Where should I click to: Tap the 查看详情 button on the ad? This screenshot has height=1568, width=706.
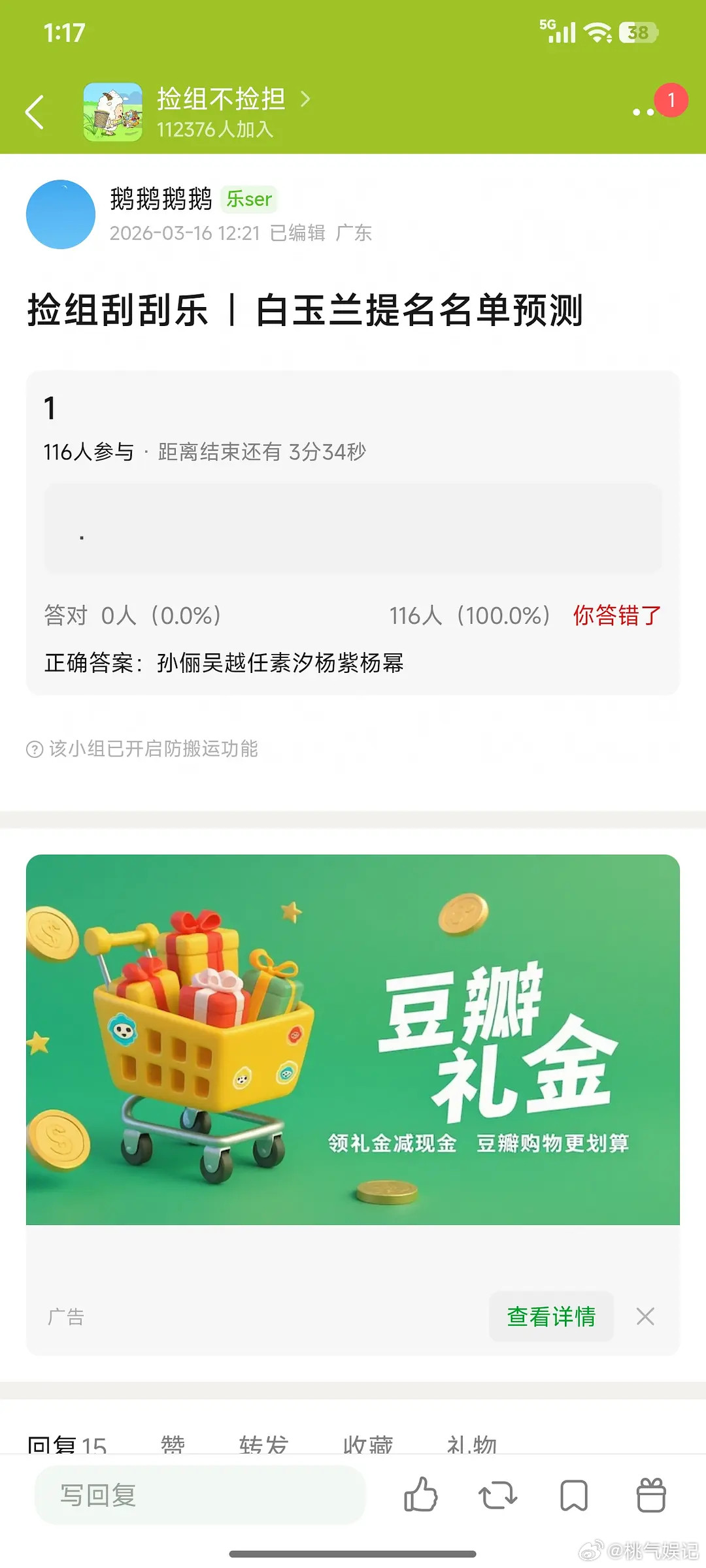551,1318
